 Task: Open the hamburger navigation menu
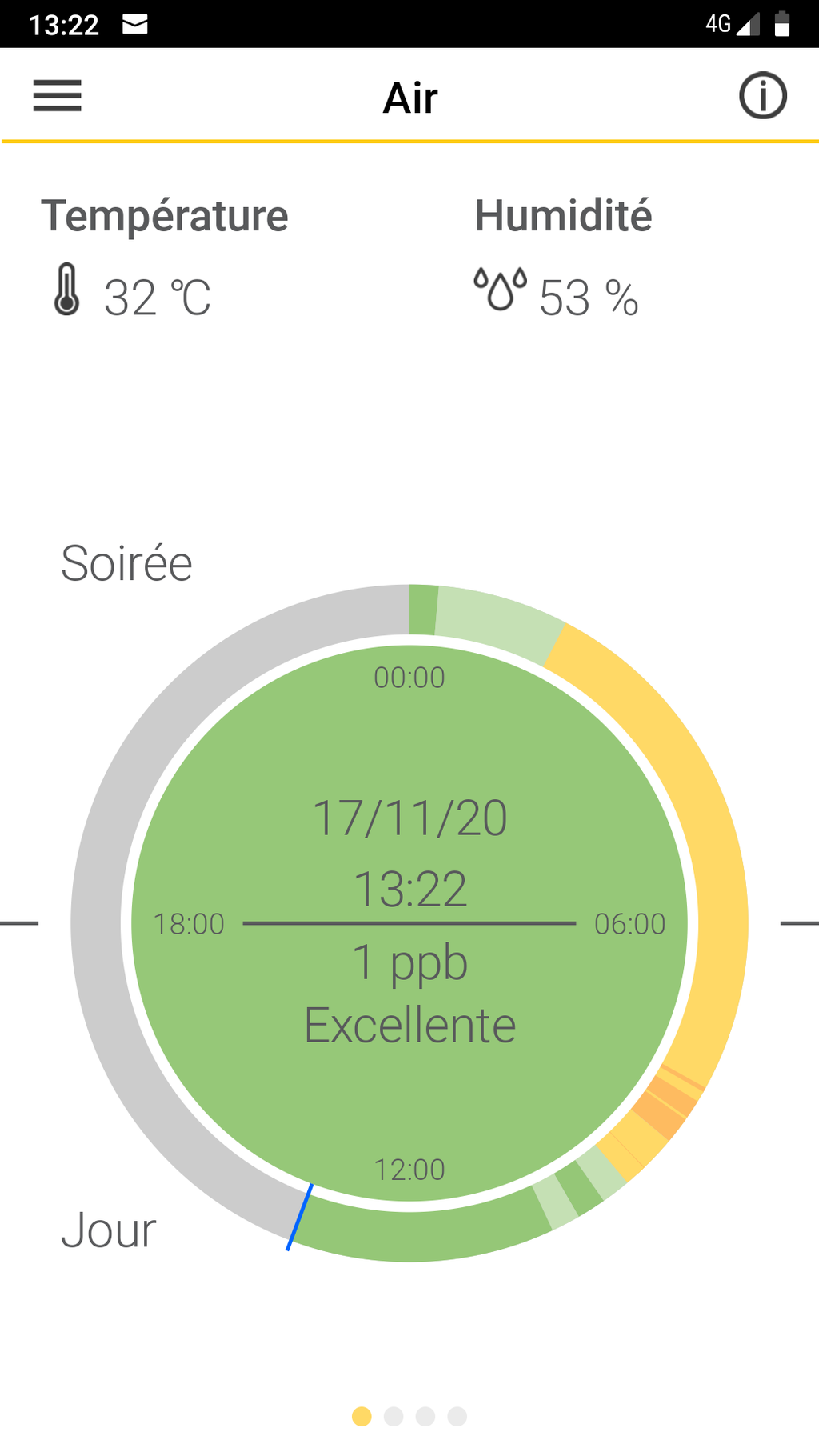[57, 96]
